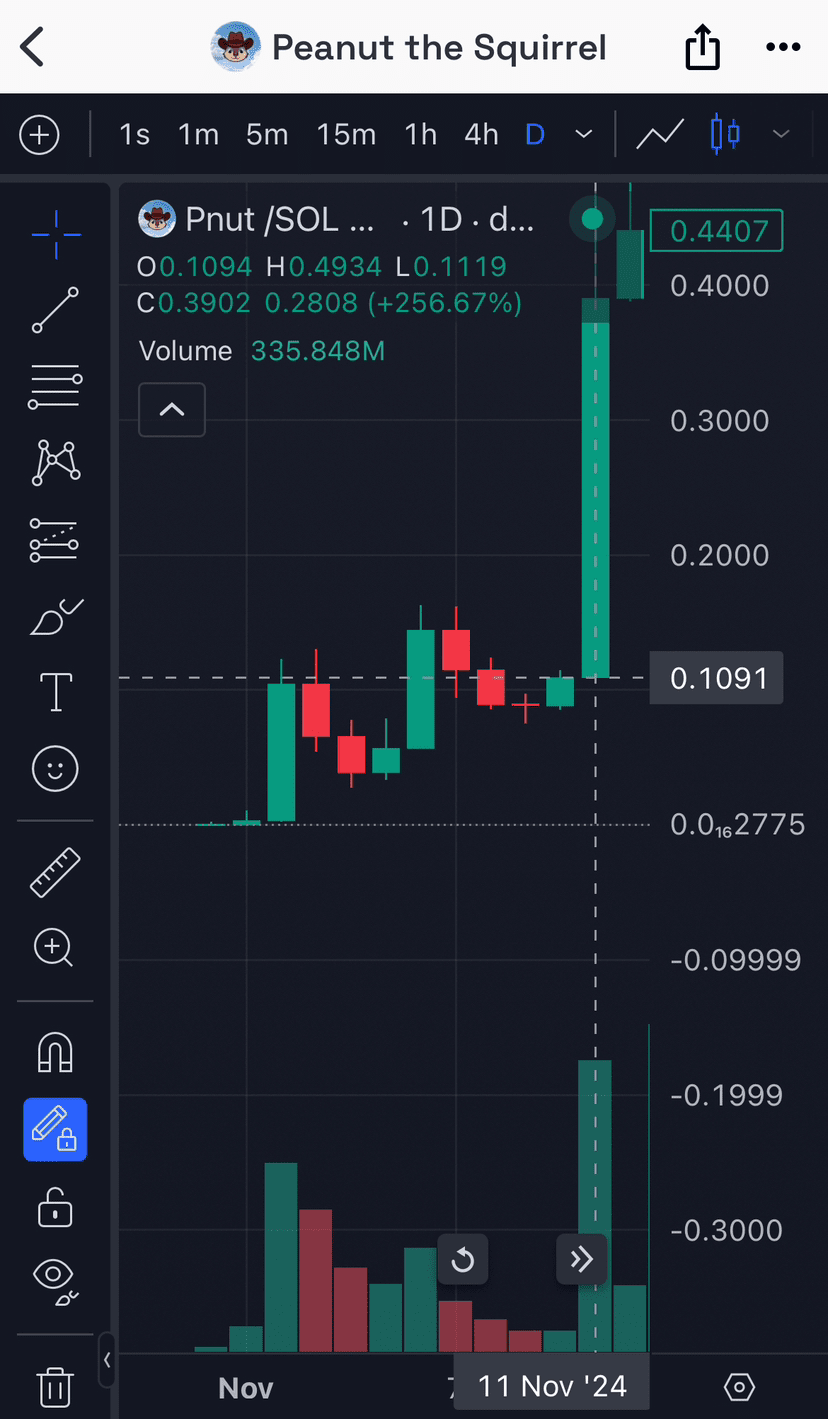Select the candlestick chart type
828x1419 pixels.
(x=726, y=134)
